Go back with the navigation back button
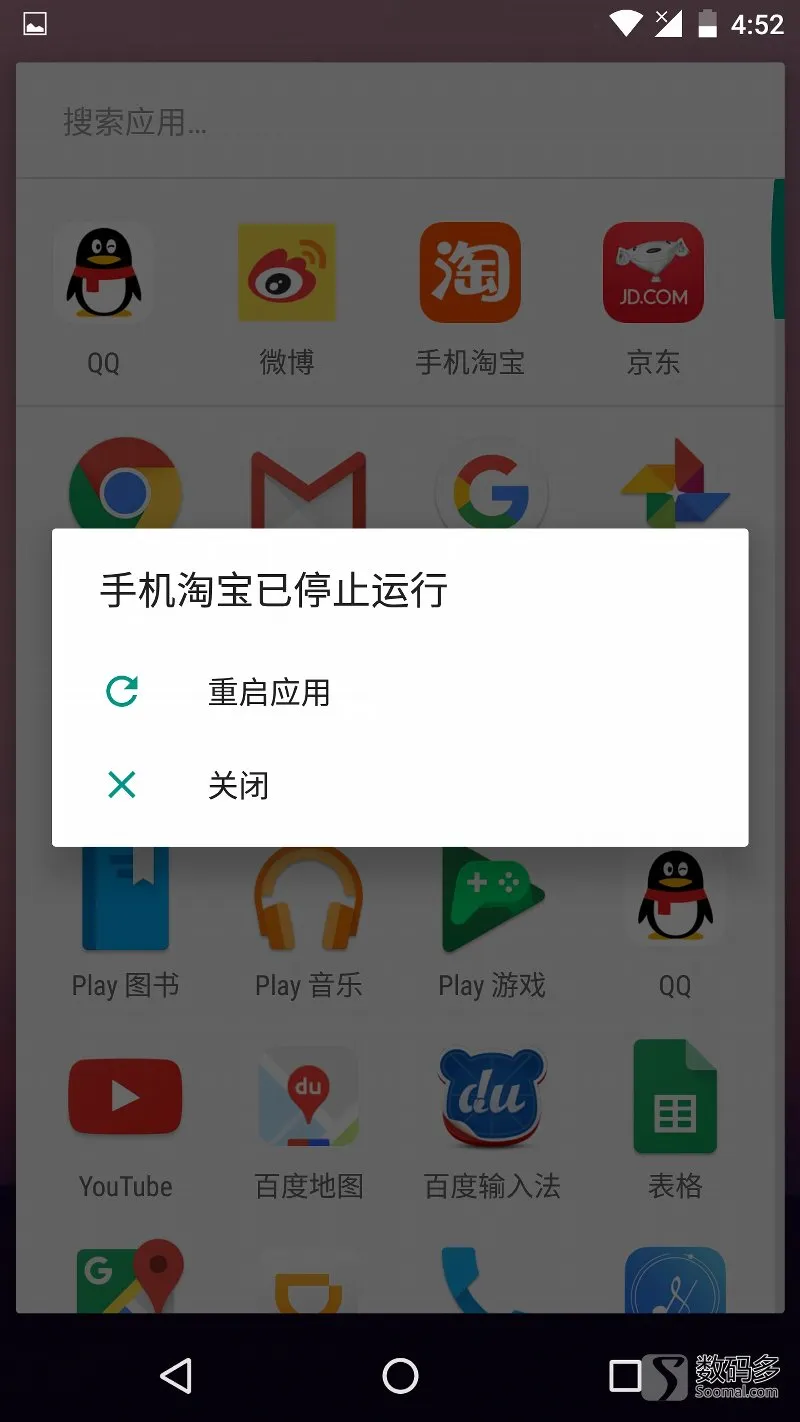This screenshot has height=1422, width=800. pyautogui.click(x=176, y=1376)
